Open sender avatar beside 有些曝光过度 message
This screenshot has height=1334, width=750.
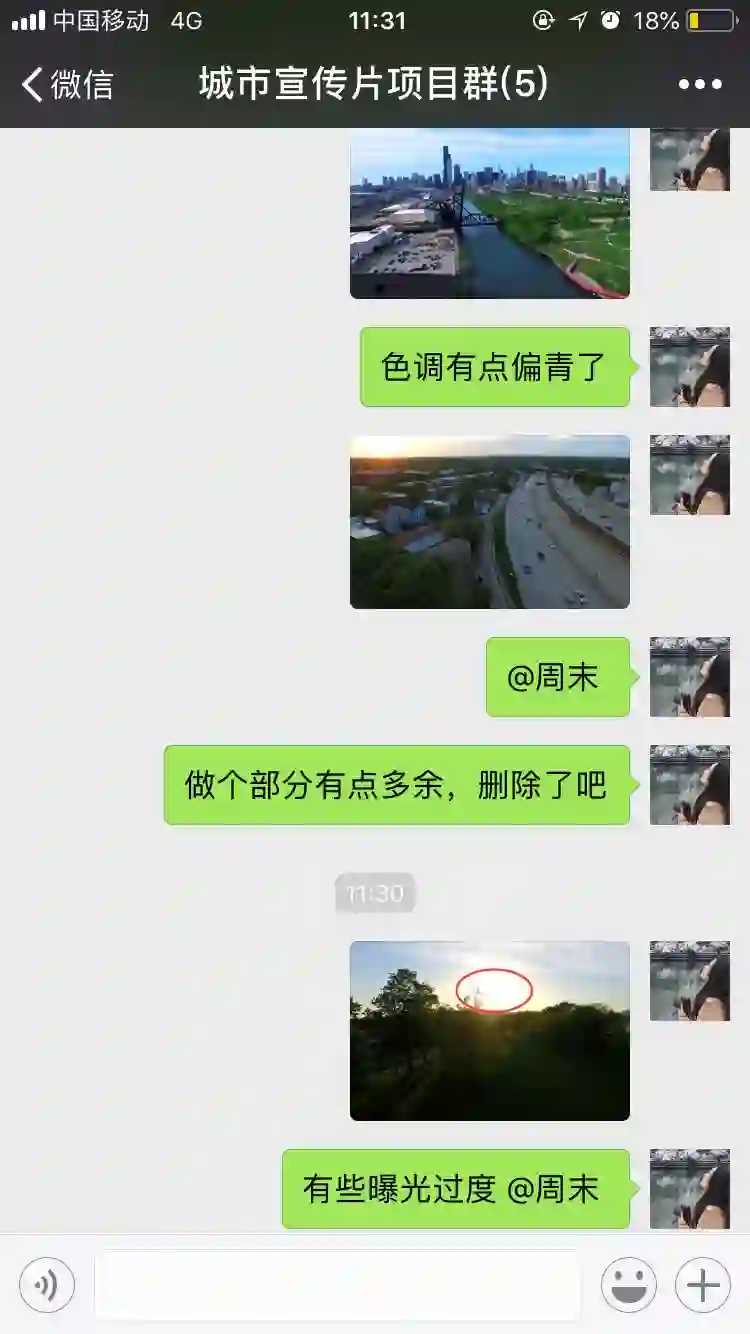click(x=690, y=1188)
